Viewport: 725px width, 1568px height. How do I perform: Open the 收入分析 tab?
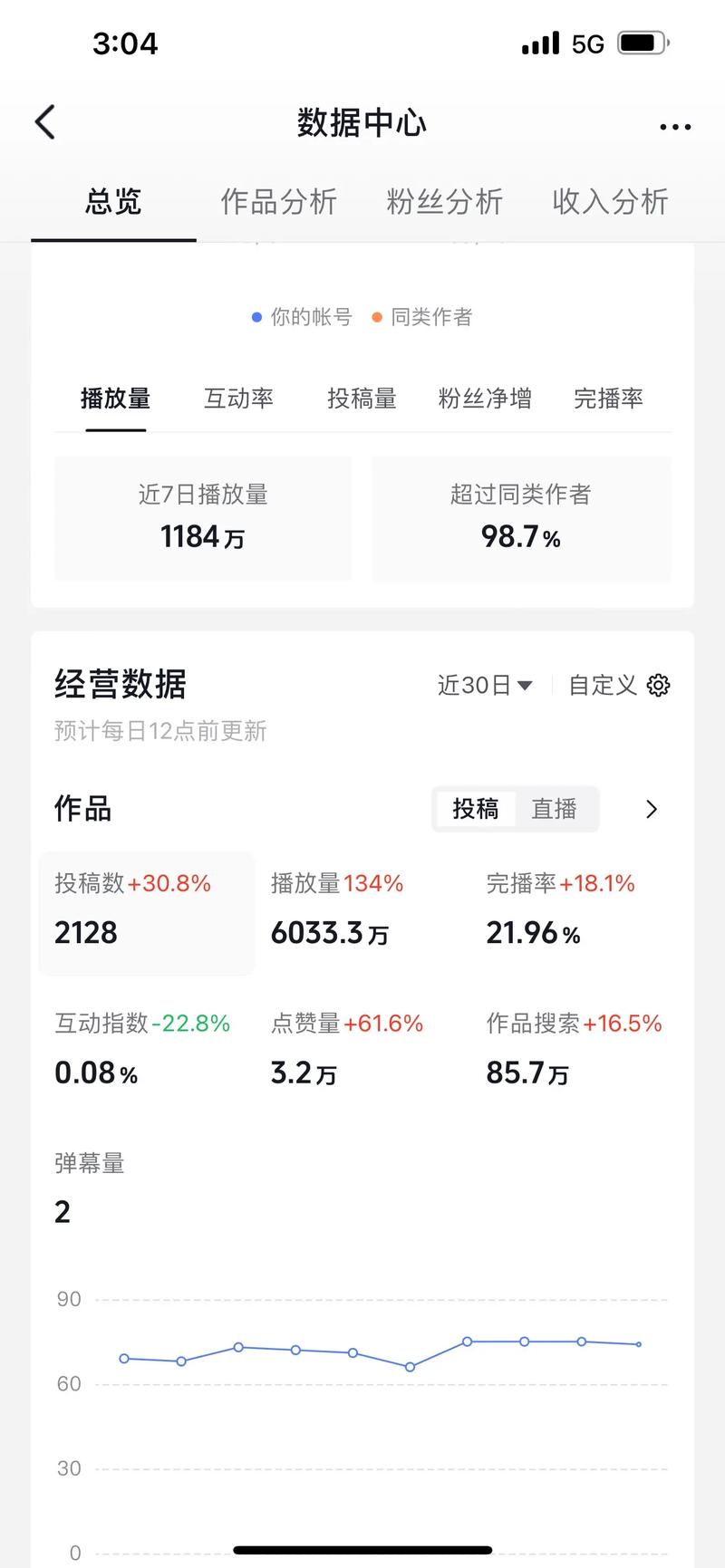click(610, 201)
